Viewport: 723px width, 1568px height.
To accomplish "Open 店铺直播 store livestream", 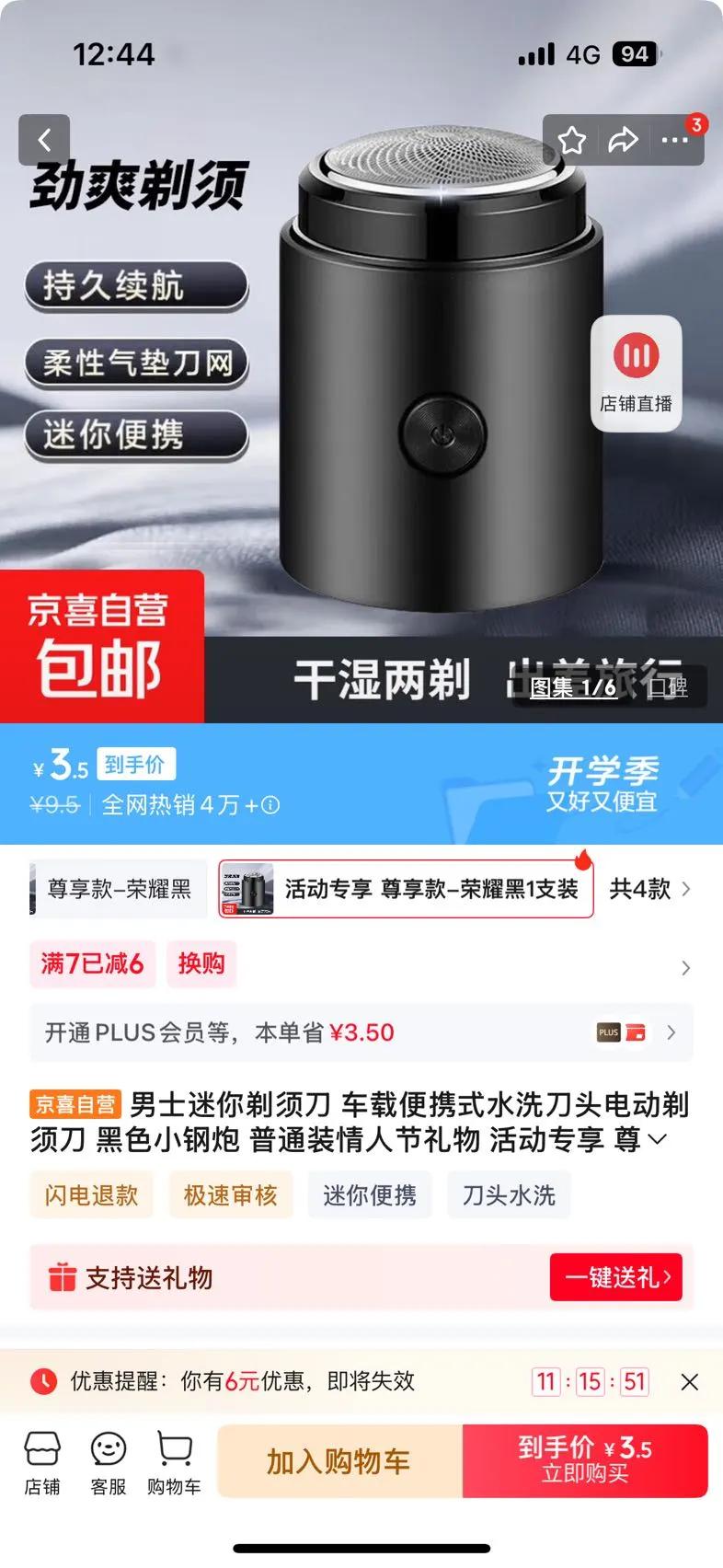I will tap(636, 374).
